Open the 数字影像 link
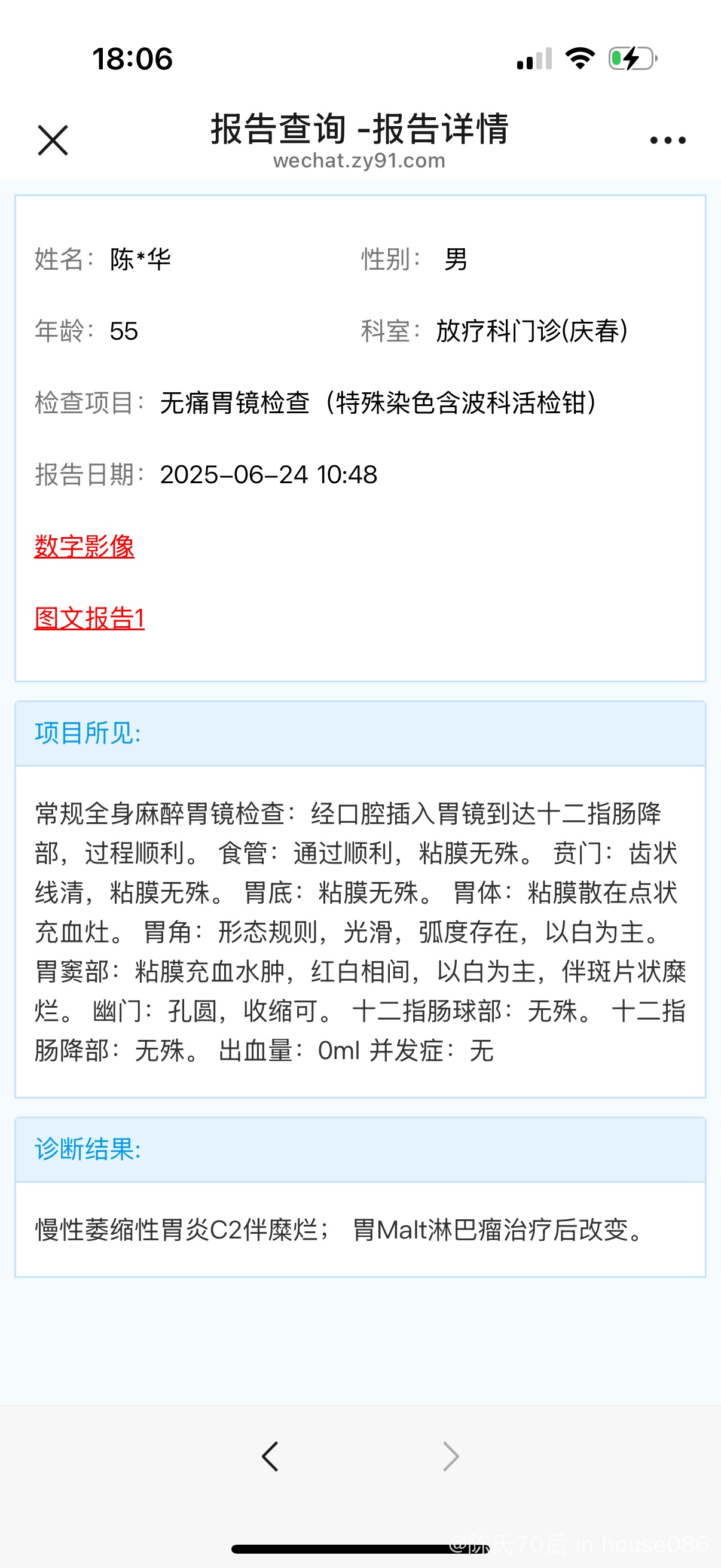721x1568 pixels. click(84, 546)
